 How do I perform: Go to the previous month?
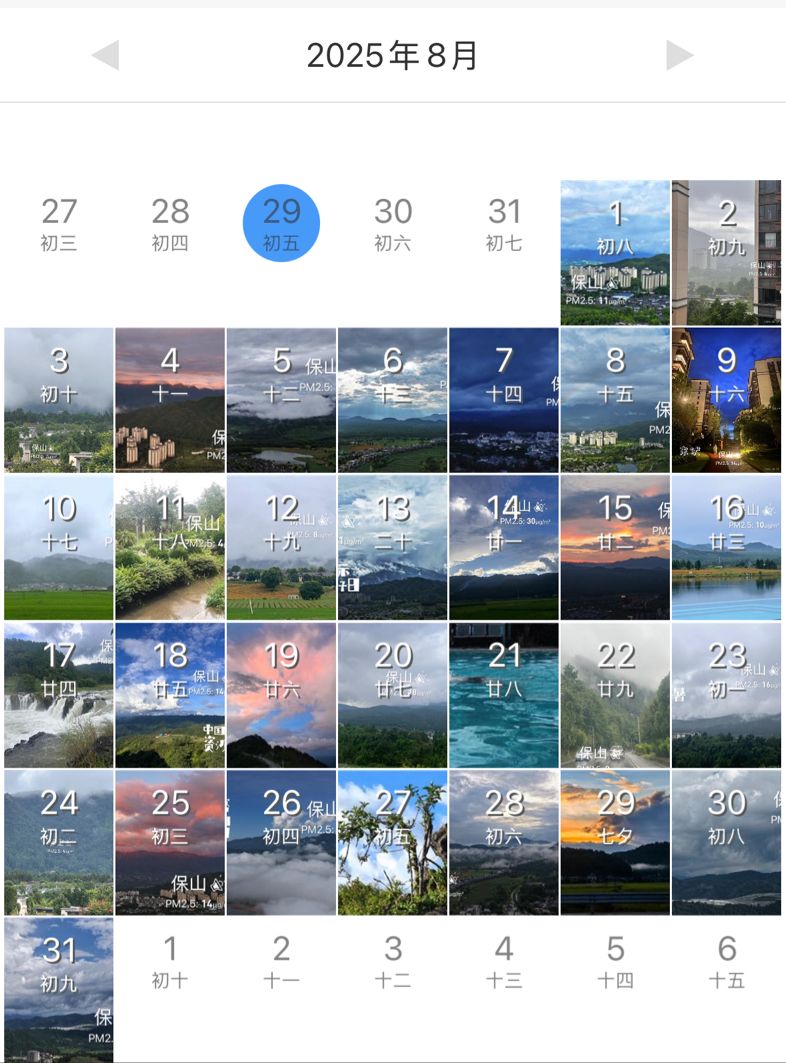coord(105,55)
